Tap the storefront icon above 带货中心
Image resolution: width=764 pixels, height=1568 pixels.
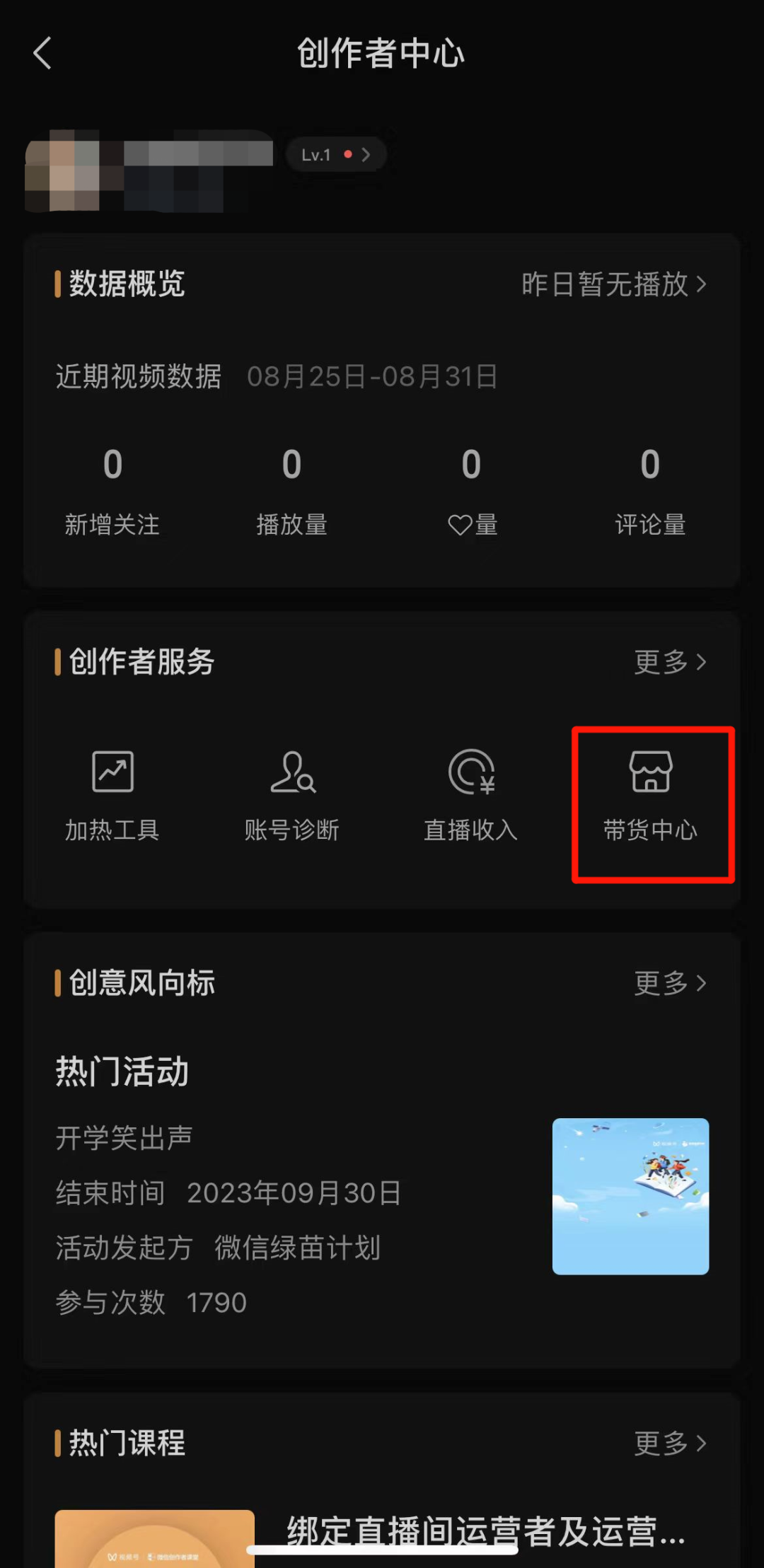pos(651,772)
